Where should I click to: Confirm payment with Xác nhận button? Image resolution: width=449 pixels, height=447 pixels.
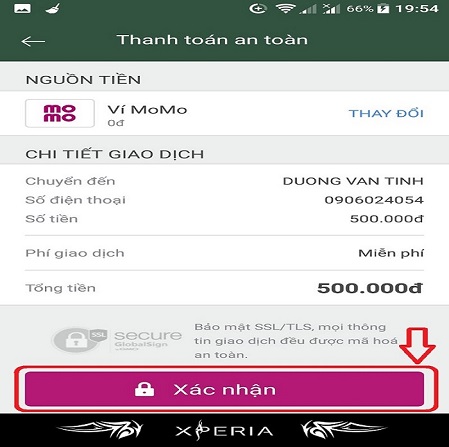pos(224,389)
